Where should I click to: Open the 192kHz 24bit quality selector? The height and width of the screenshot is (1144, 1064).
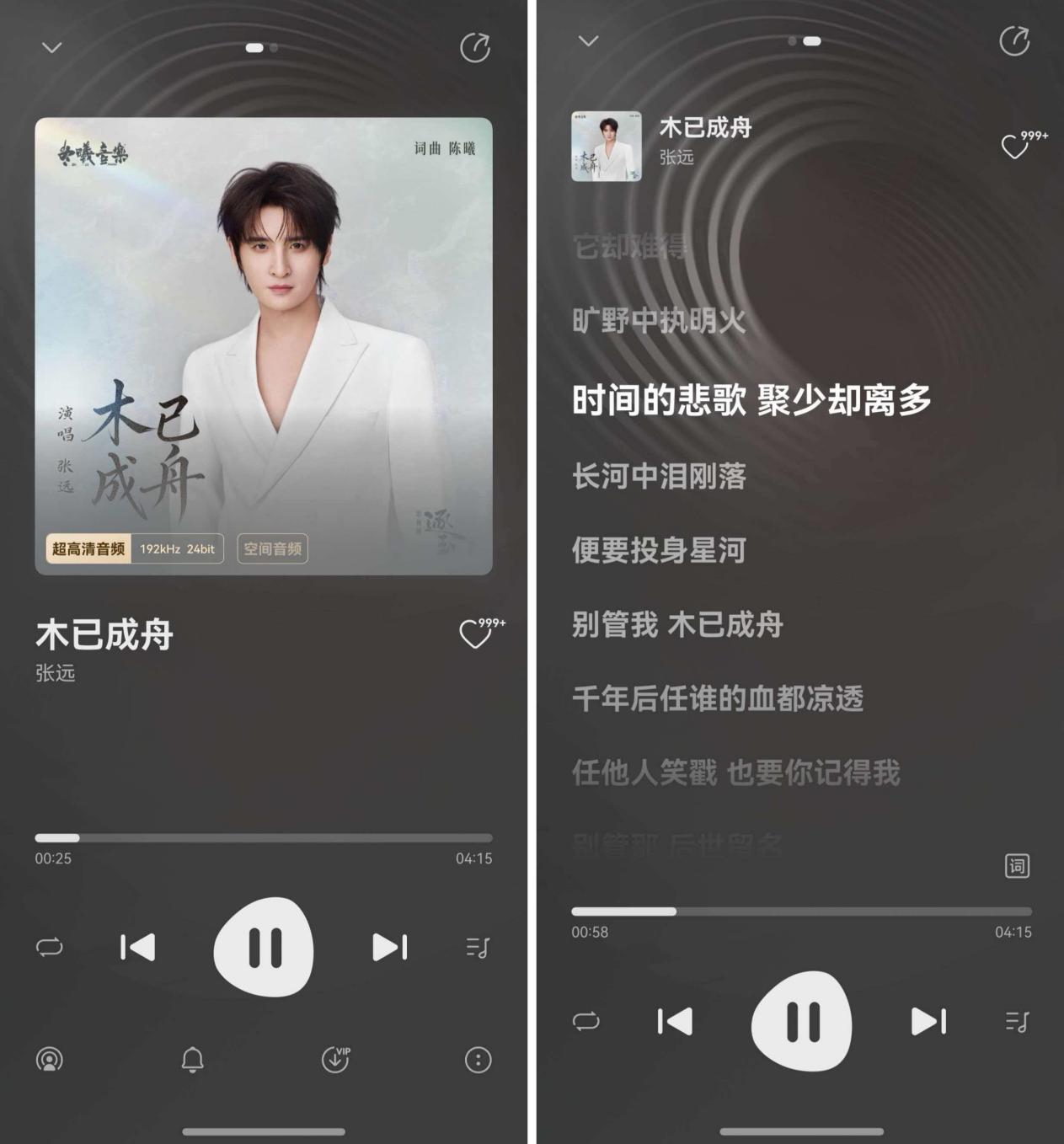pos(179,548)
